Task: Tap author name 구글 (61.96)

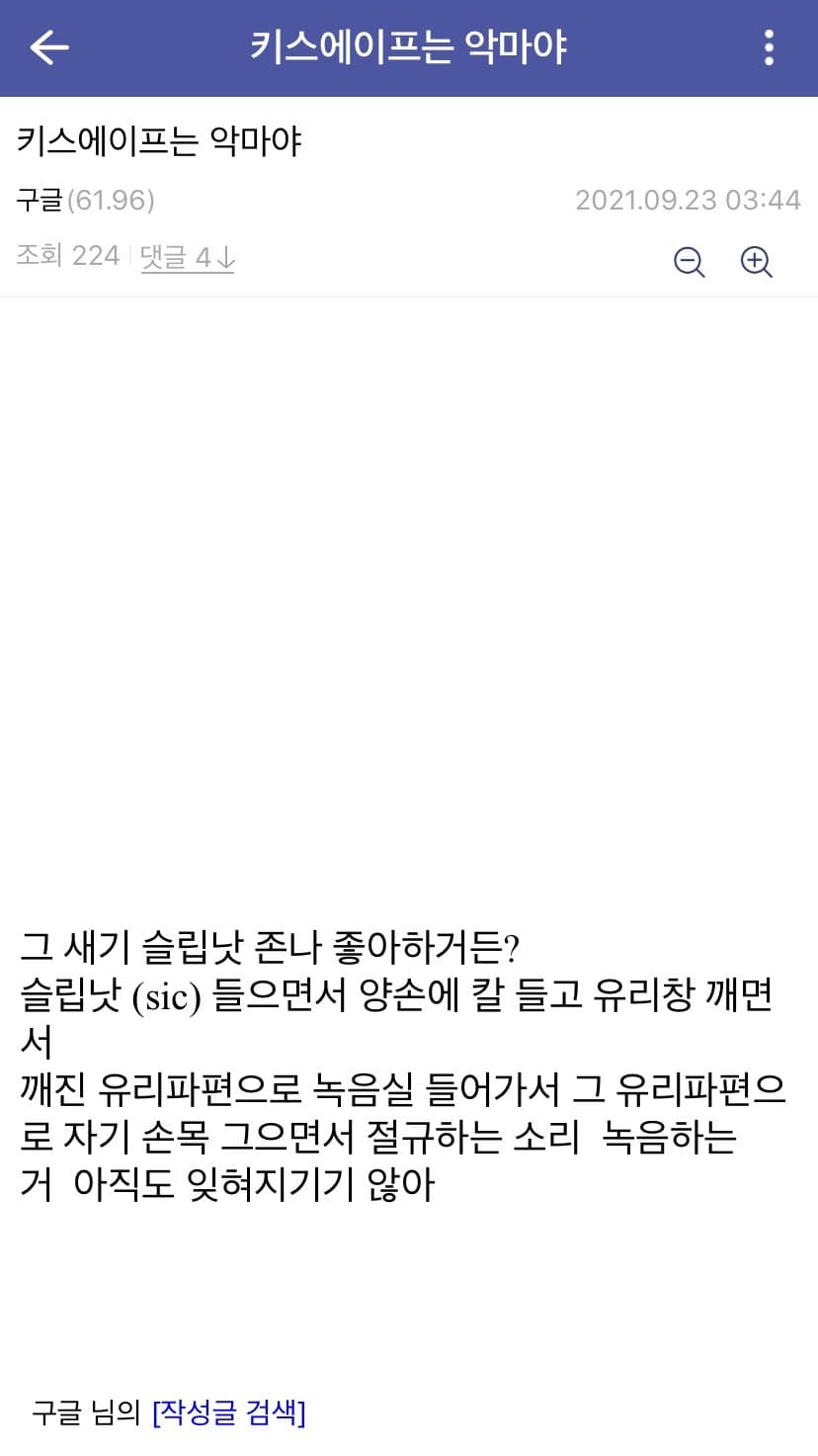Action: point(85,200)
